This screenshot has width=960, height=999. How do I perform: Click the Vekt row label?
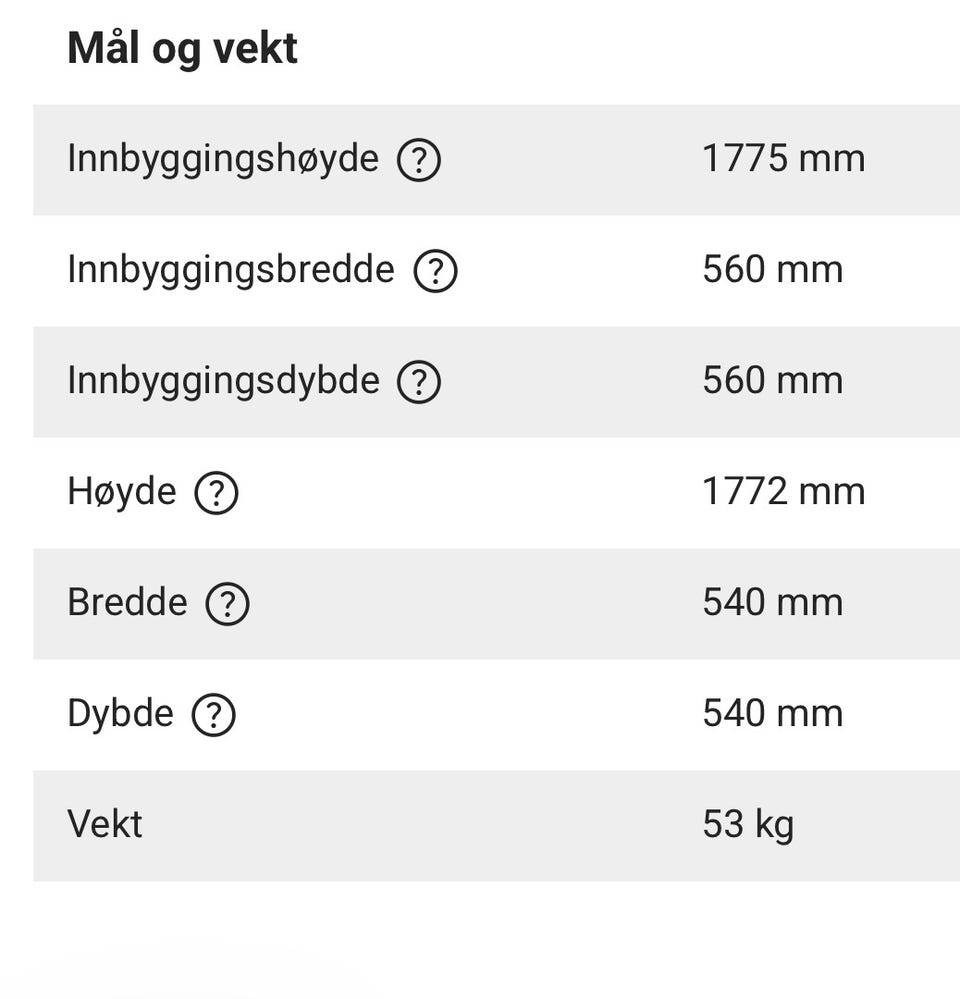tap(104, 824)
